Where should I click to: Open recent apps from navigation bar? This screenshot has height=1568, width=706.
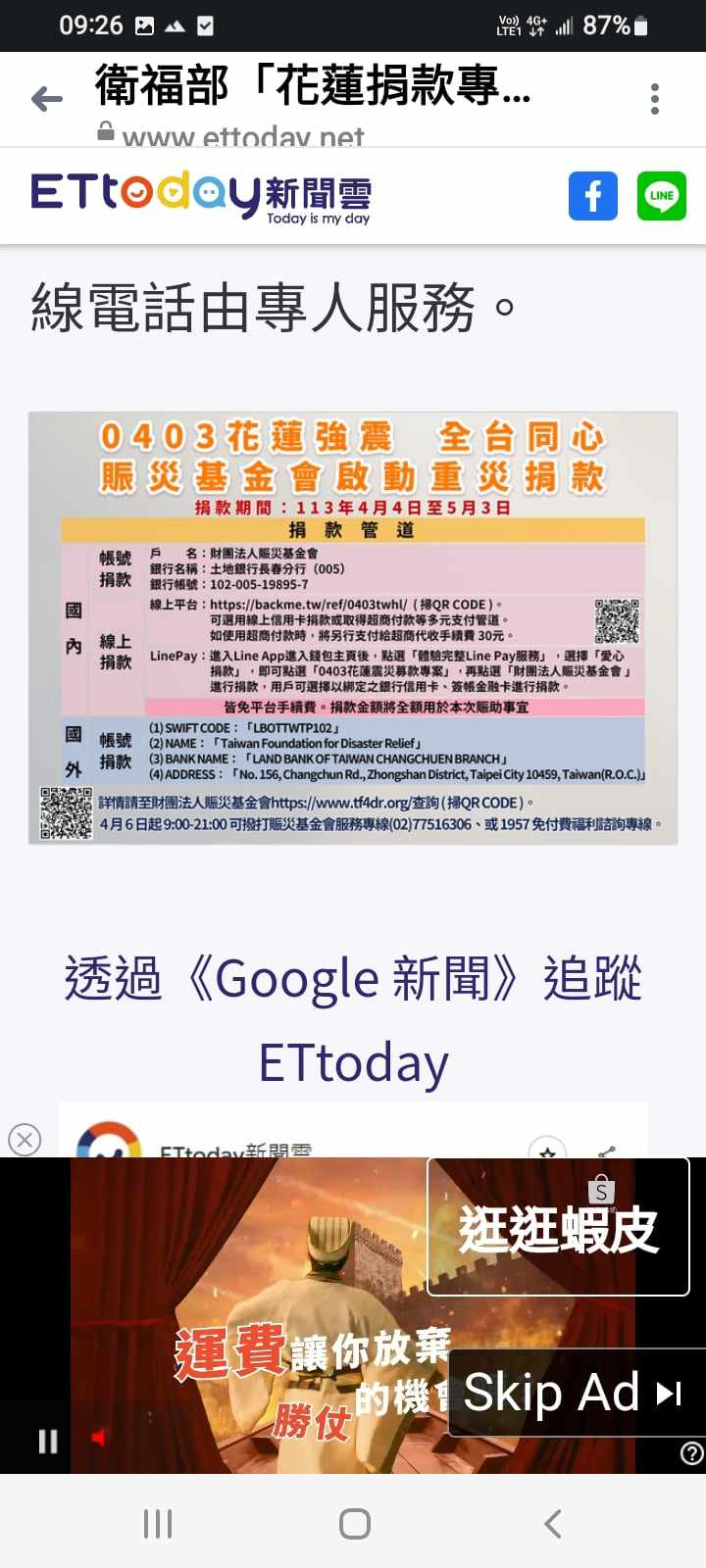pos(158,1524)
